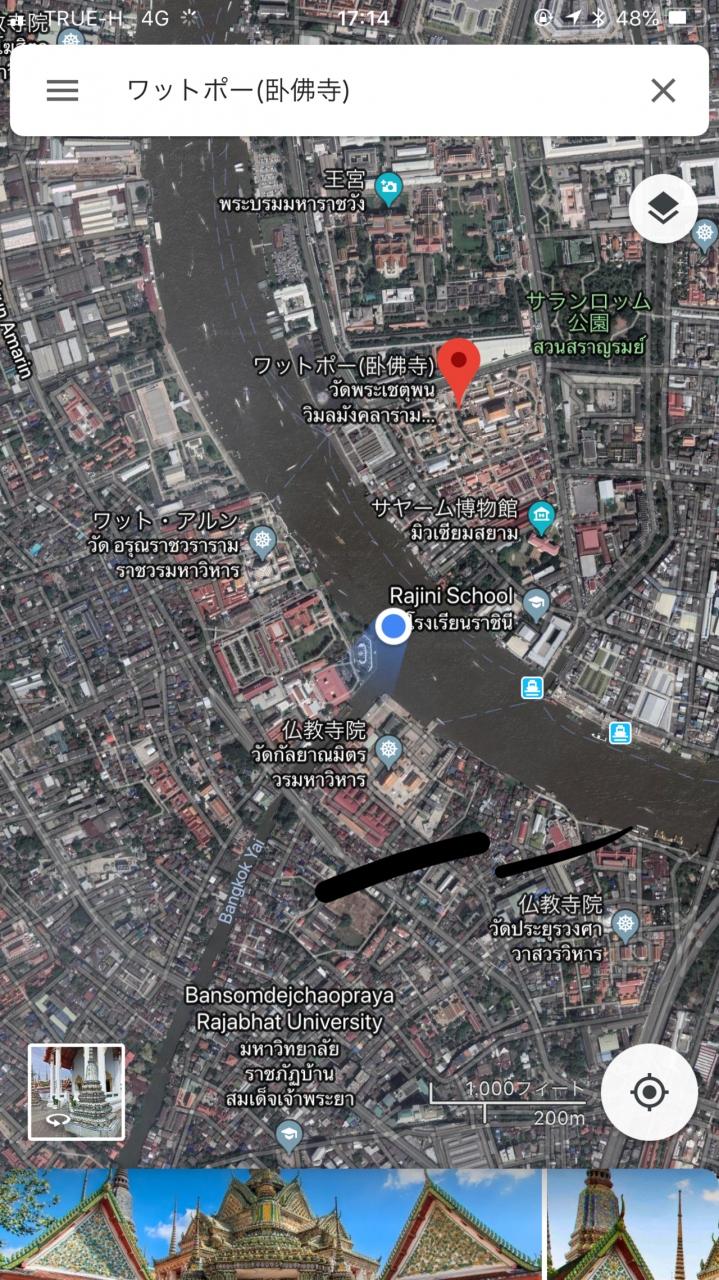Open the Street View thumbnail
Viewport: 719px width, 1280px height.
(x=76, y=1092)
